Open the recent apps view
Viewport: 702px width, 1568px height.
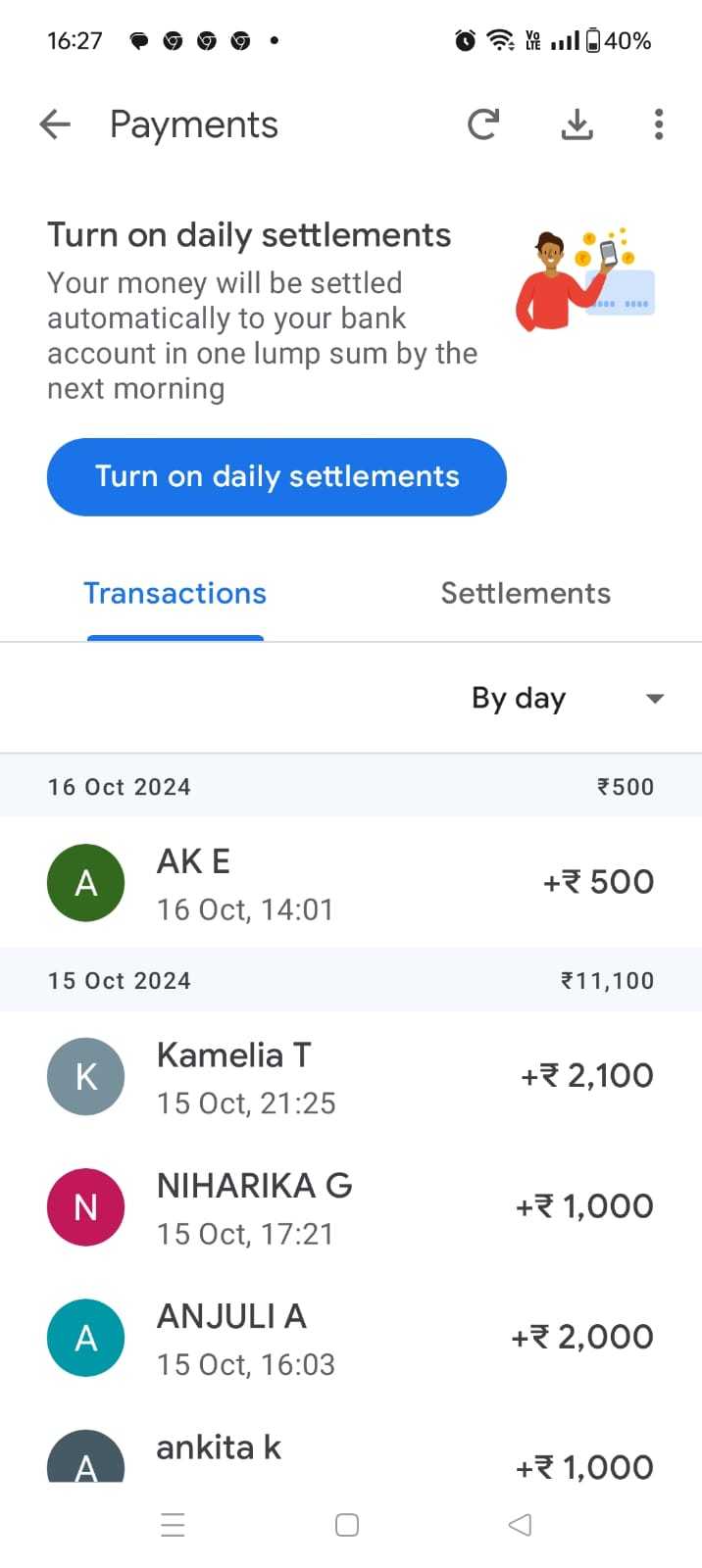coord(173,1525)
